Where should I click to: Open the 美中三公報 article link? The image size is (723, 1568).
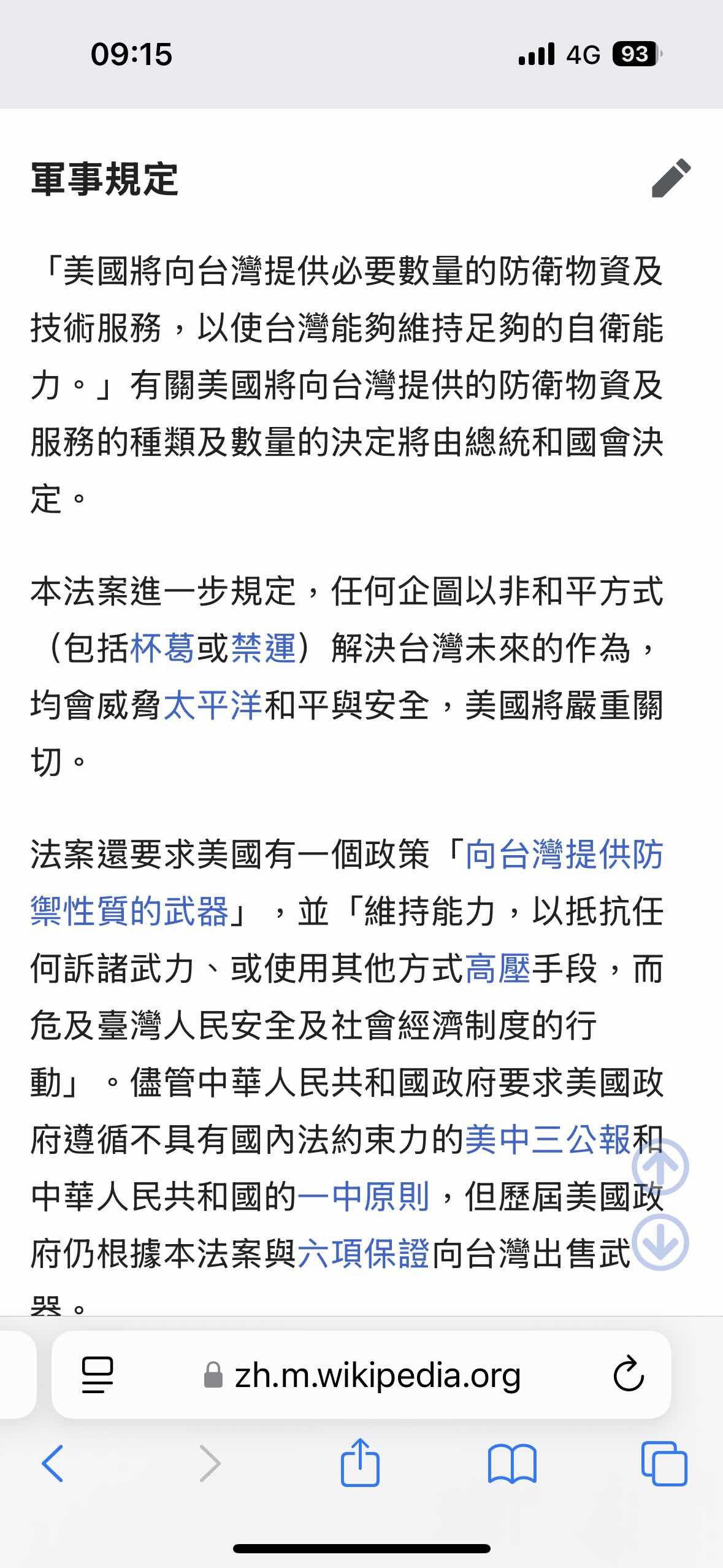coord(548,1140)
